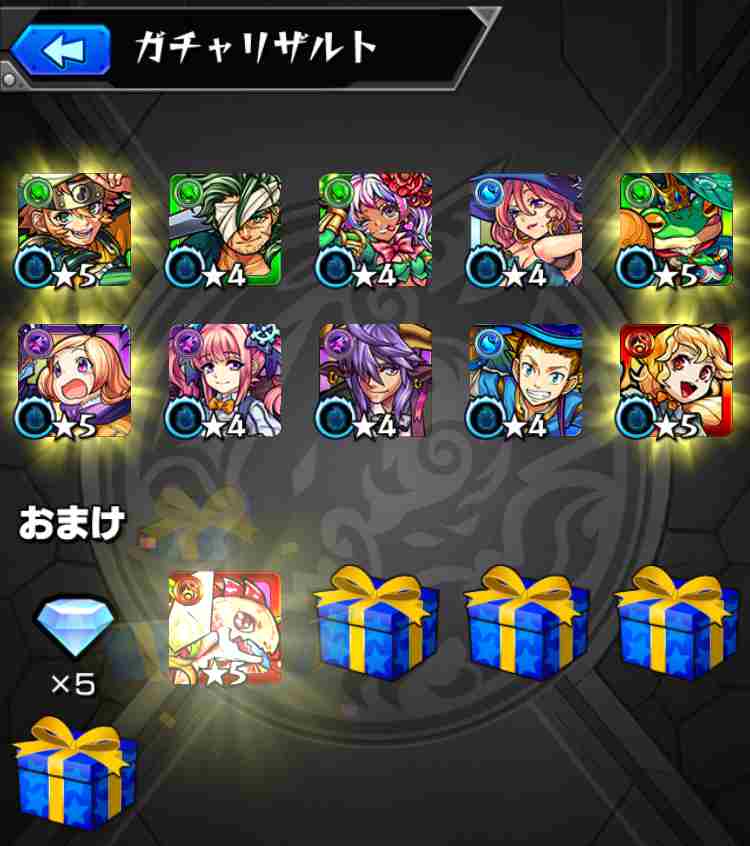Viewport: 750px width, 846px height.
Task: Open the bandaged swordsman 4-star character
Action: [x=225, y=231]
